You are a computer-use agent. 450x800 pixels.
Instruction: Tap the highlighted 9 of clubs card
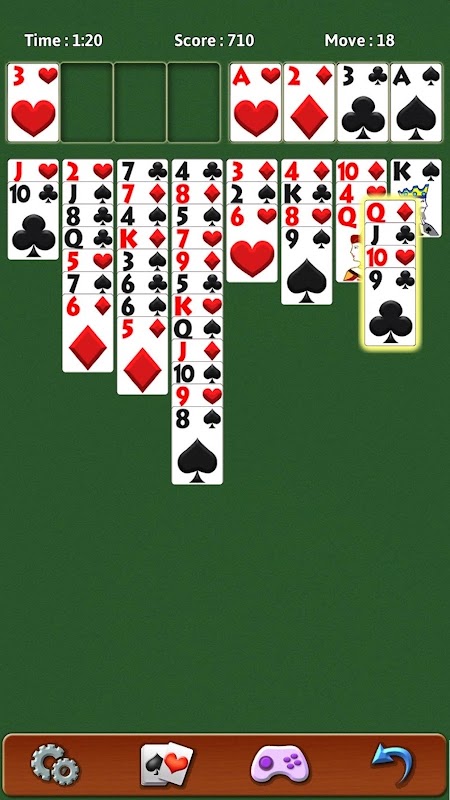(390, 307)
